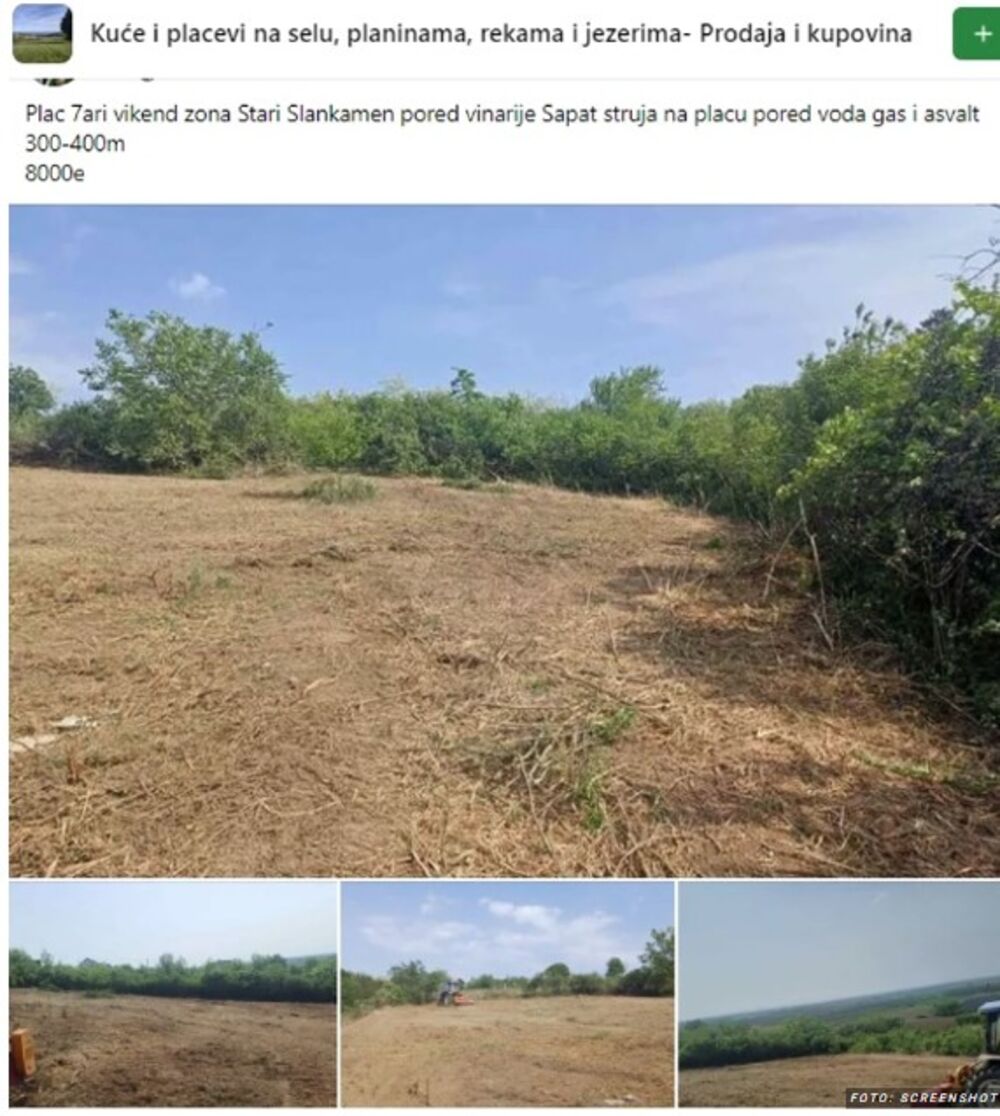
Task: Tap the green plus join button
Action: (x=977, y=34)
